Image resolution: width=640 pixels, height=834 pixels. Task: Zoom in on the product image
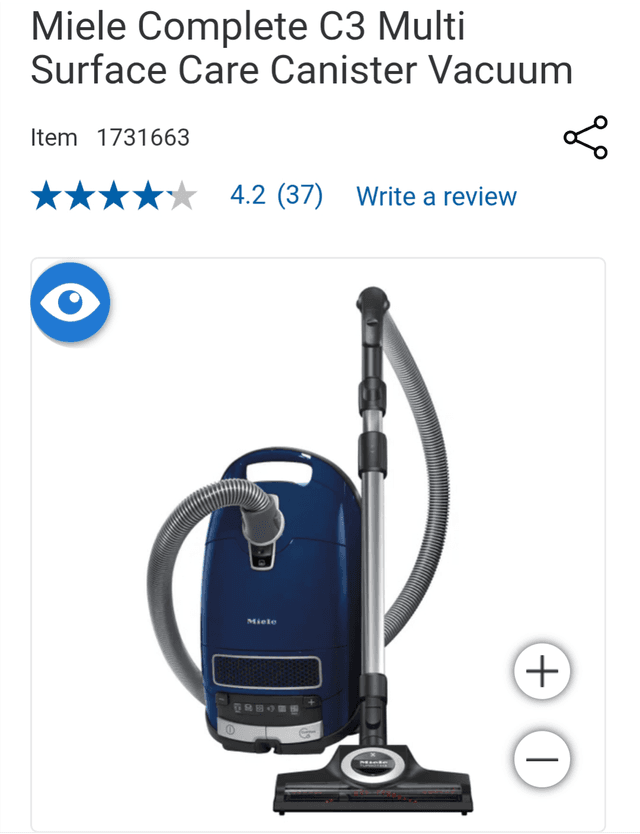click(x=541, y=672)
